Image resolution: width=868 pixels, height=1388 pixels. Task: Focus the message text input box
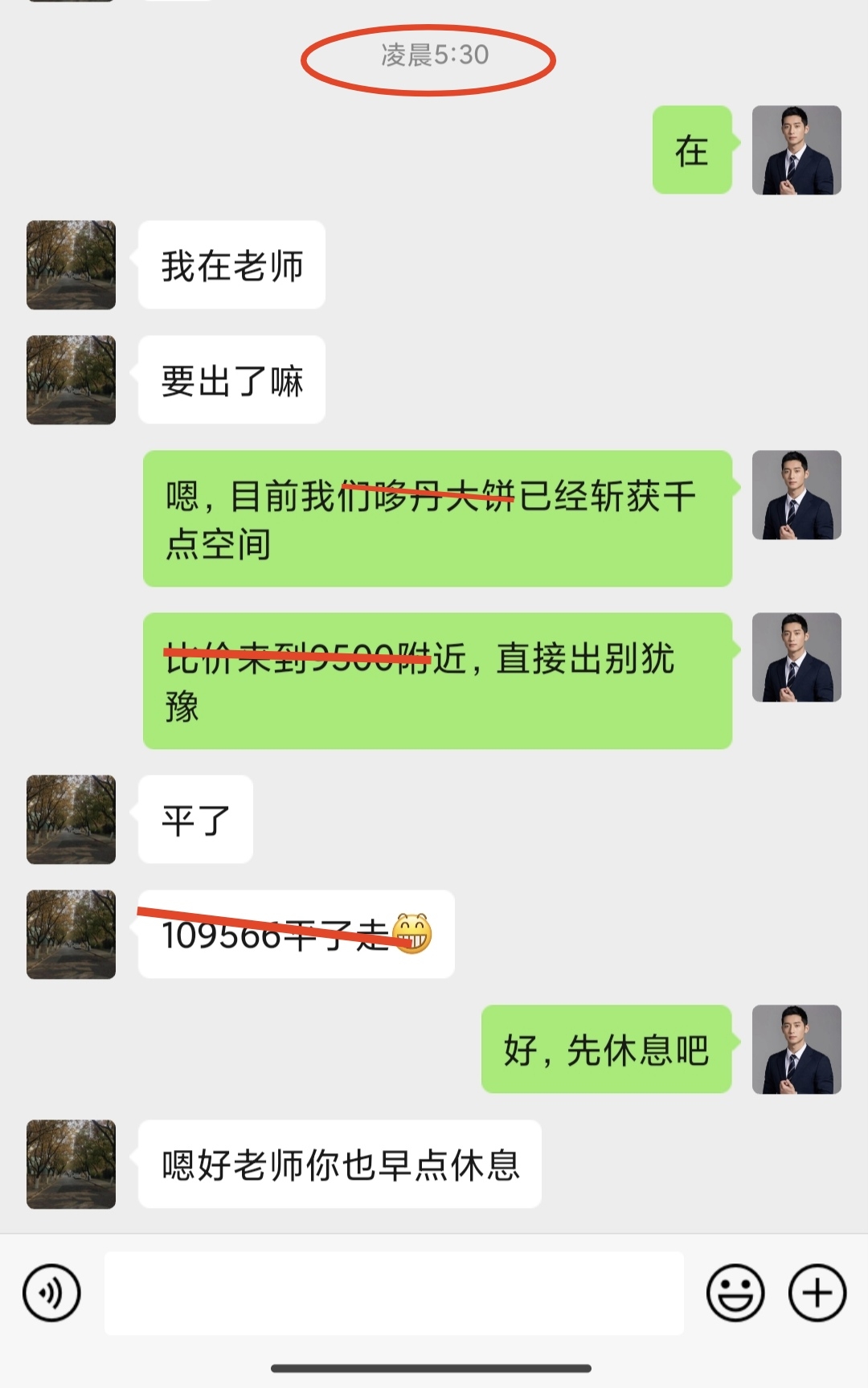394,1293
